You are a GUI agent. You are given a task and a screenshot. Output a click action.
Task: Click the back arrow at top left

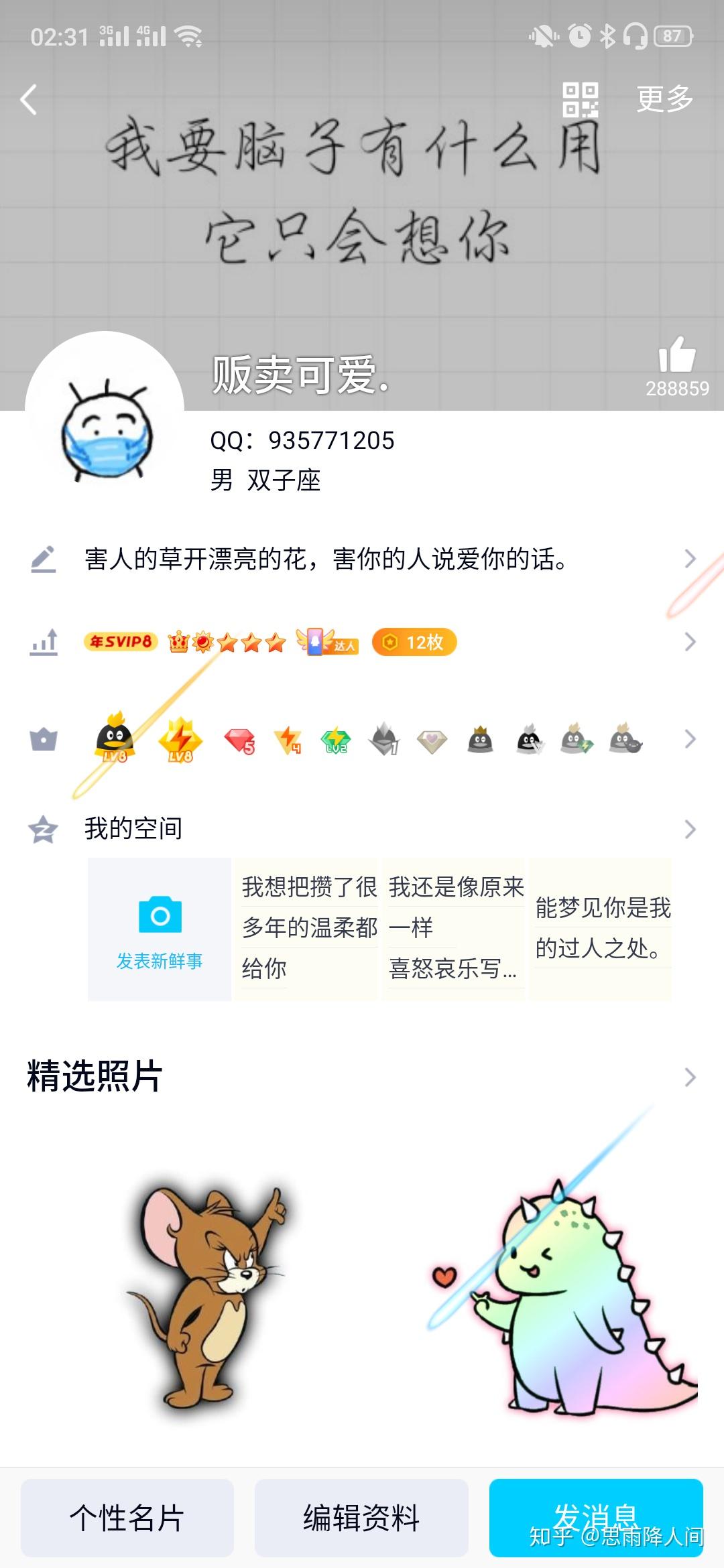[x=29, y=98]
